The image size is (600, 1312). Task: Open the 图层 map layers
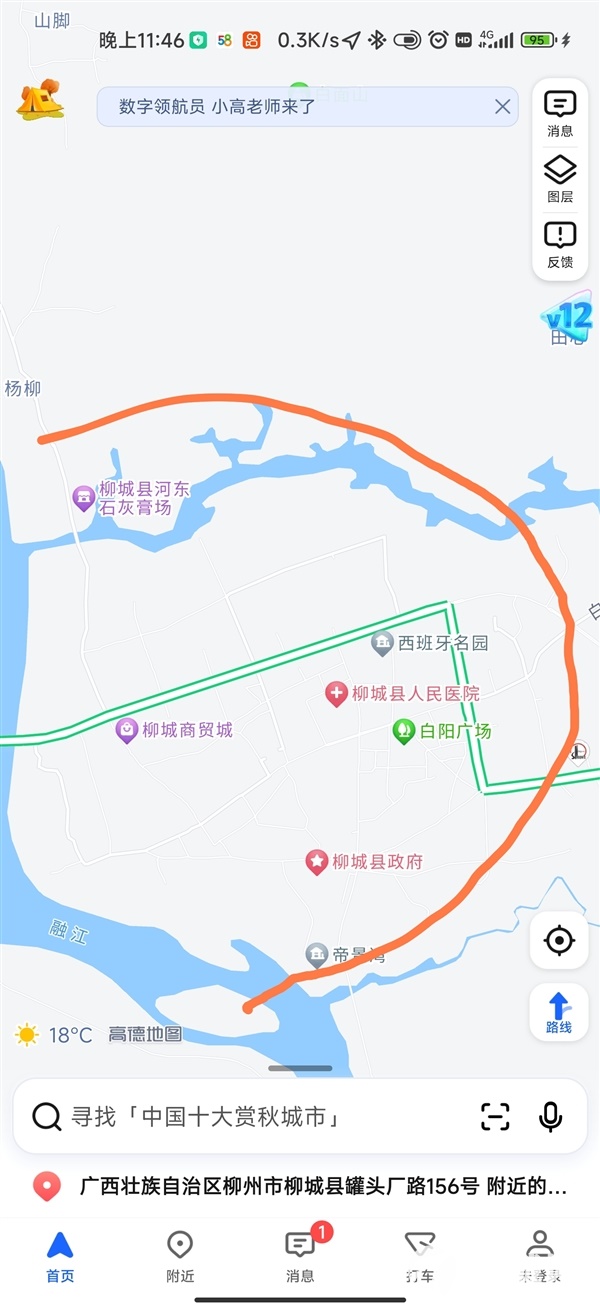tap(560, 180)
